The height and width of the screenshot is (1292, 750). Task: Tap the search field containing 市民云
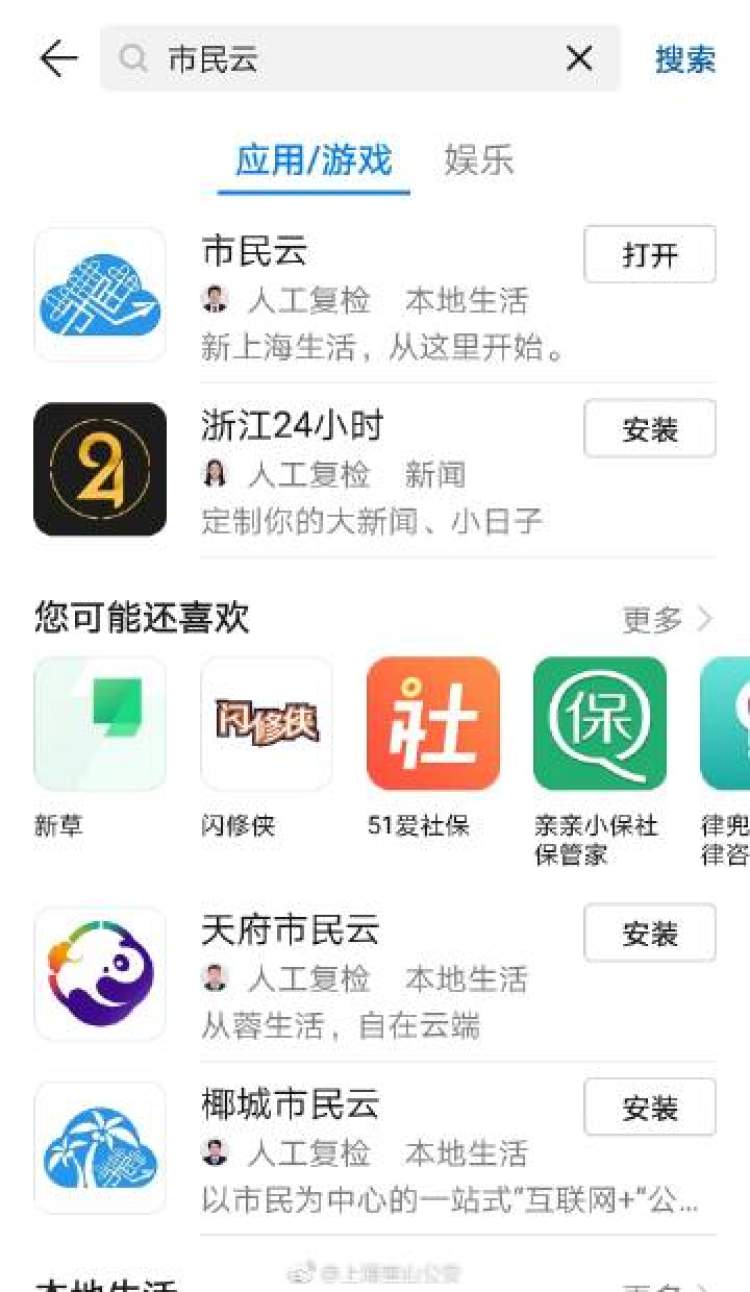click(340, 59)
